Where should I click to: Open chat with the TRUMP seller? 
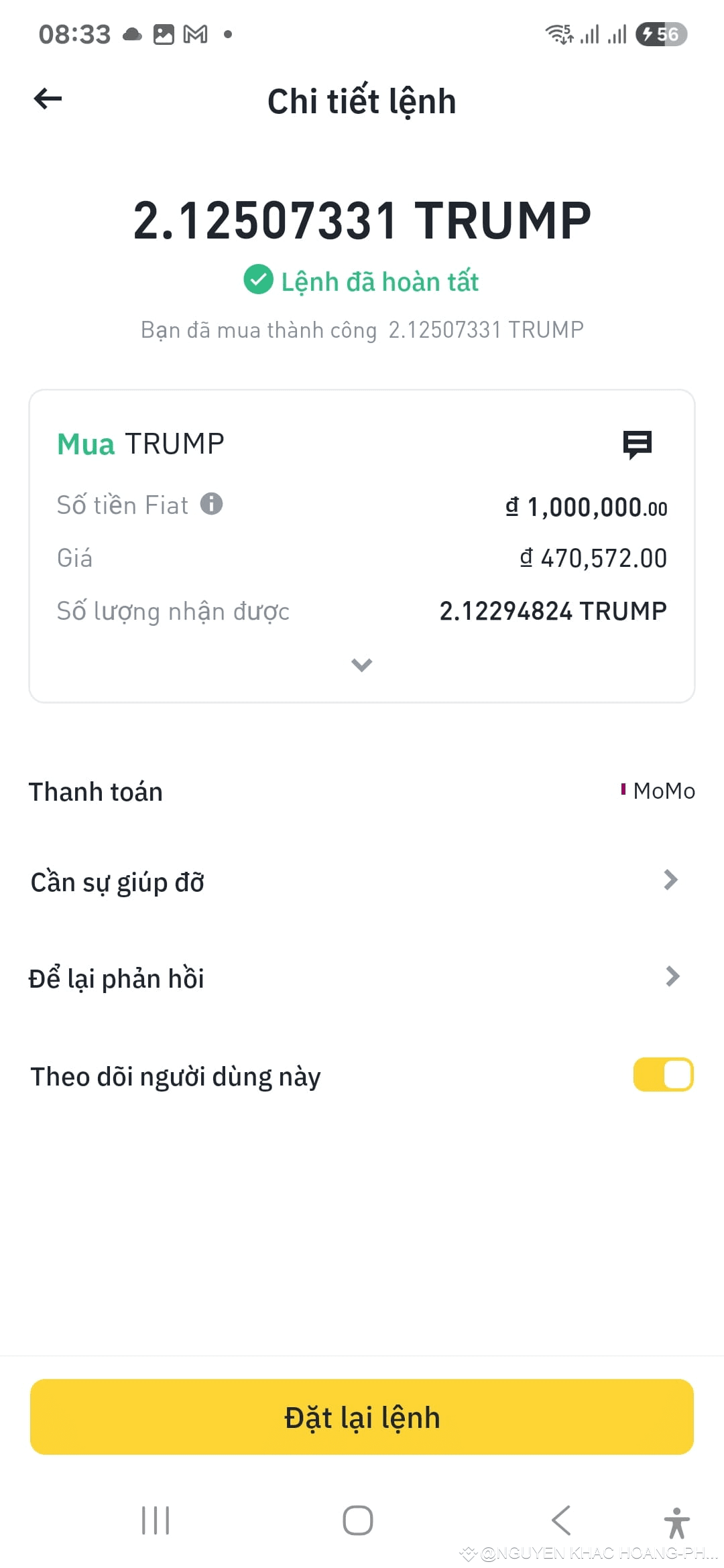637,442
